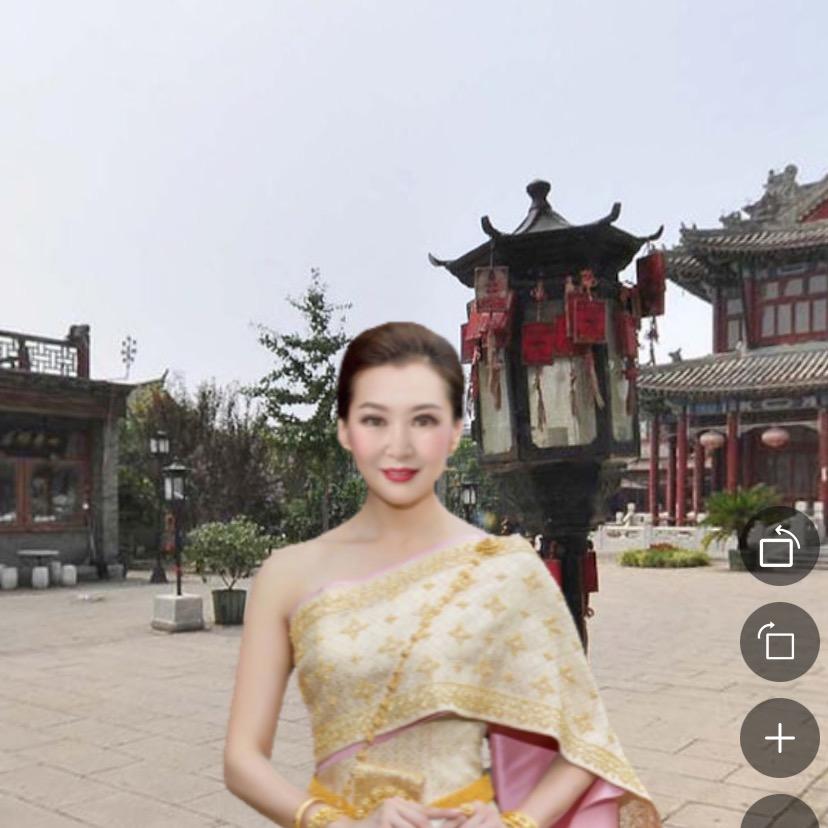The width and height of the screenshot is (828, 828).
Task: Tap the plus button to enlarge
Action: (779, 738)
